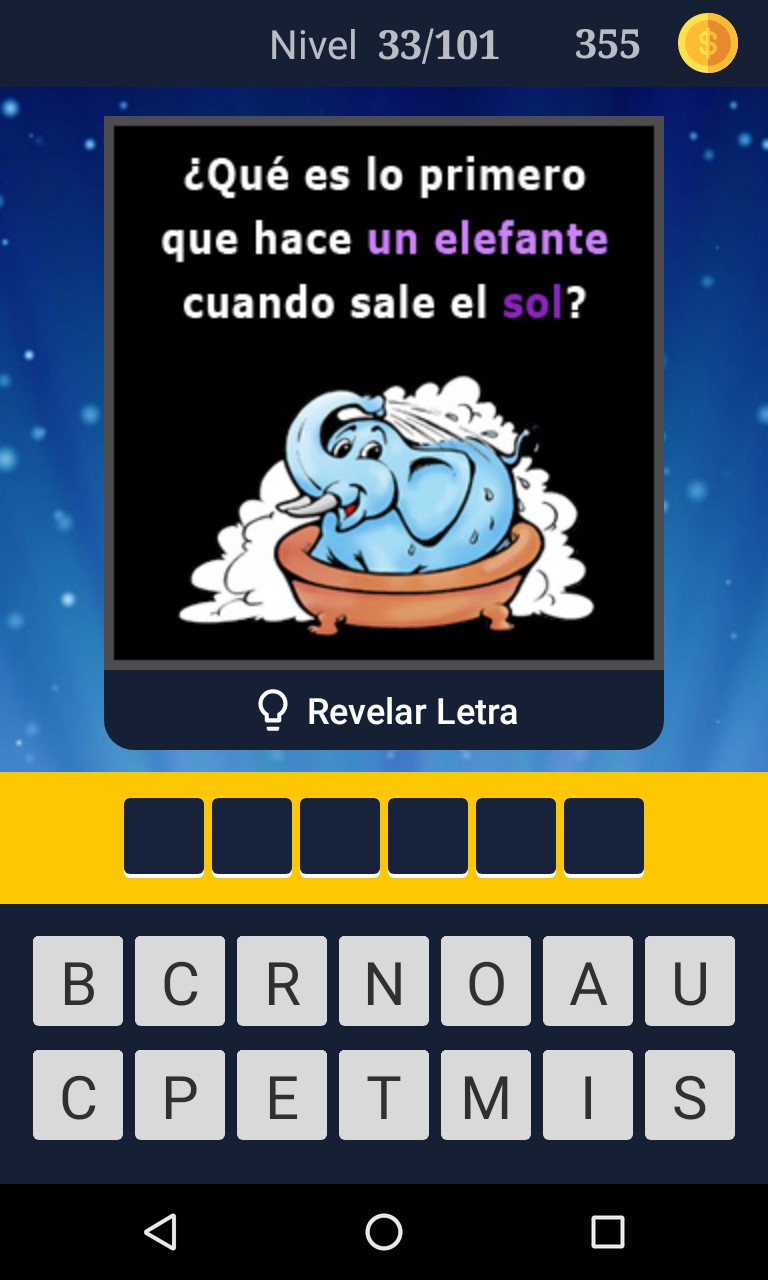Pick the letter I tile
This screenshot has height=1280, width=768.
pos(588,1095)
